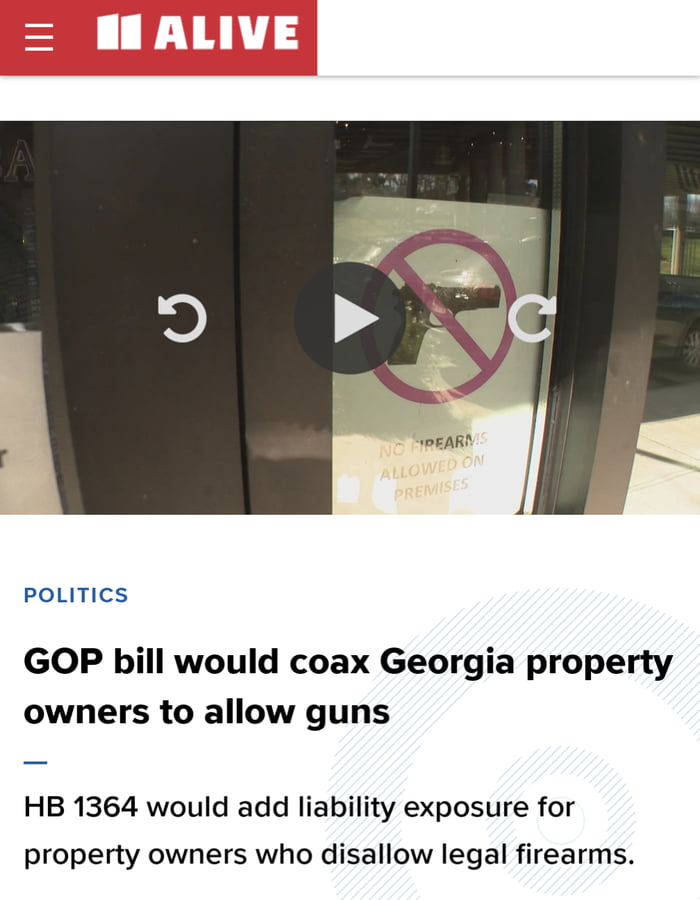Open the Politics section link

click(76, 595)
